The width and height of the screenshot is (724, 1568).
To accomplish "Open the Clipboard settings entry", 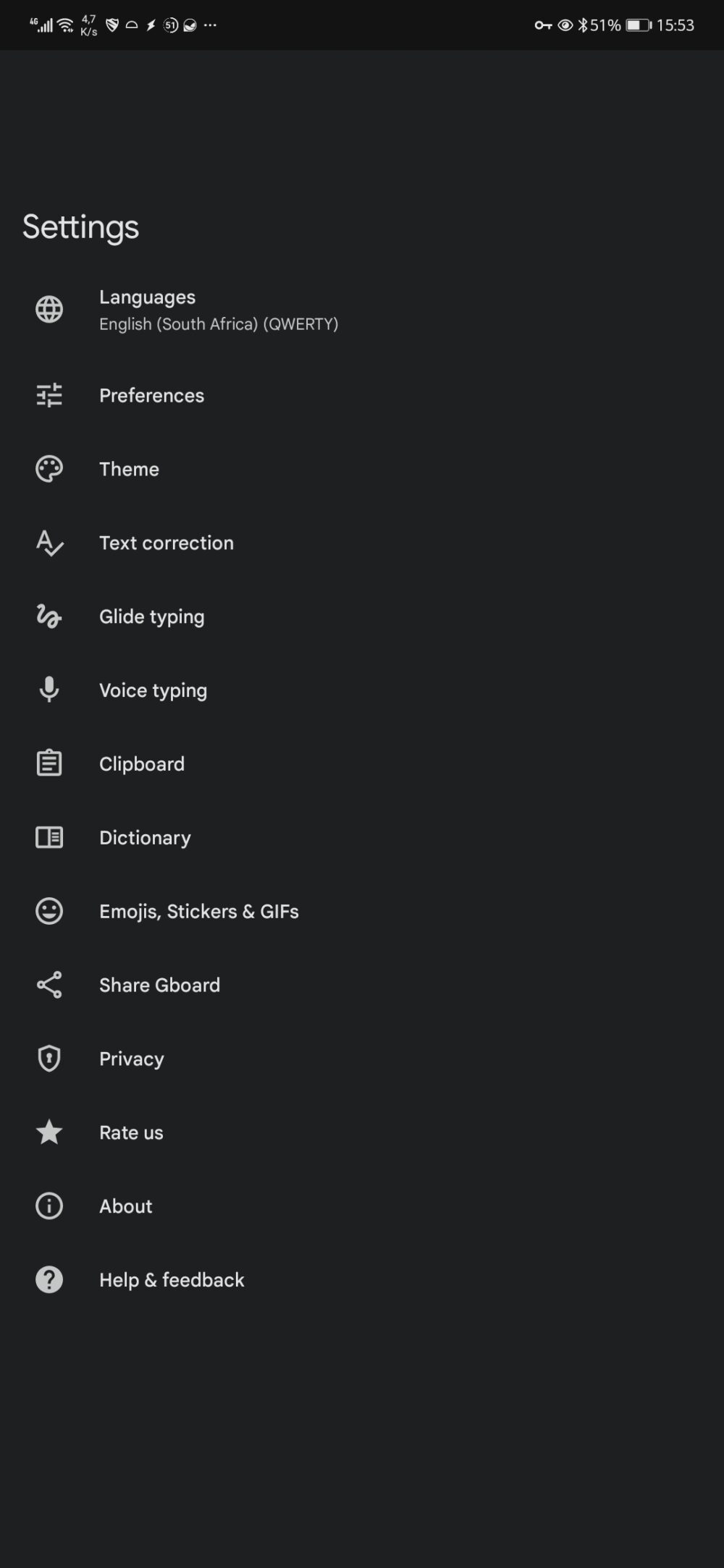I will [142, 763].
